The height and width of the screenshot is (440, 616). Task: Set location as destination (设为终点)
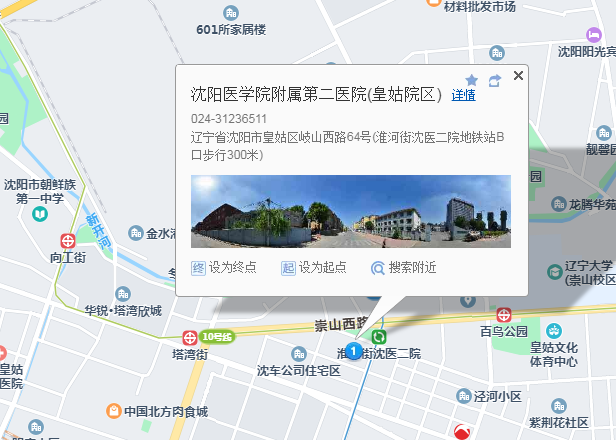click(224, 268)
